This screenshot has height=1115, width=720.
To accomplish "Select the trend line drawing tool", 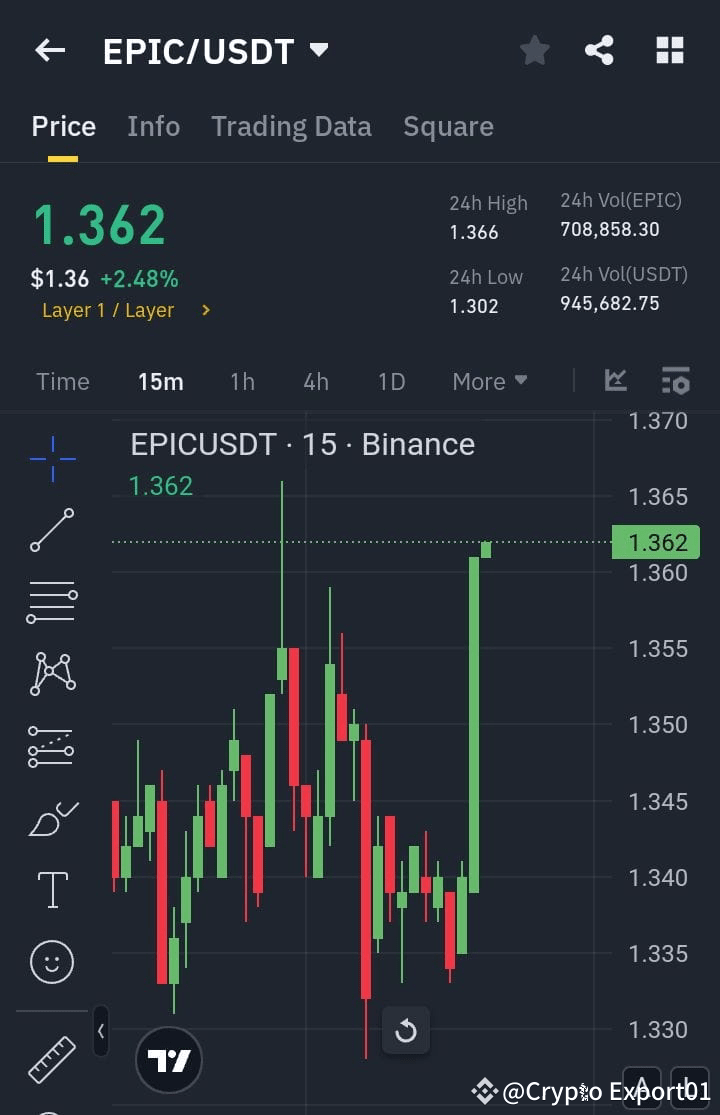I will (x=52, y=530).
